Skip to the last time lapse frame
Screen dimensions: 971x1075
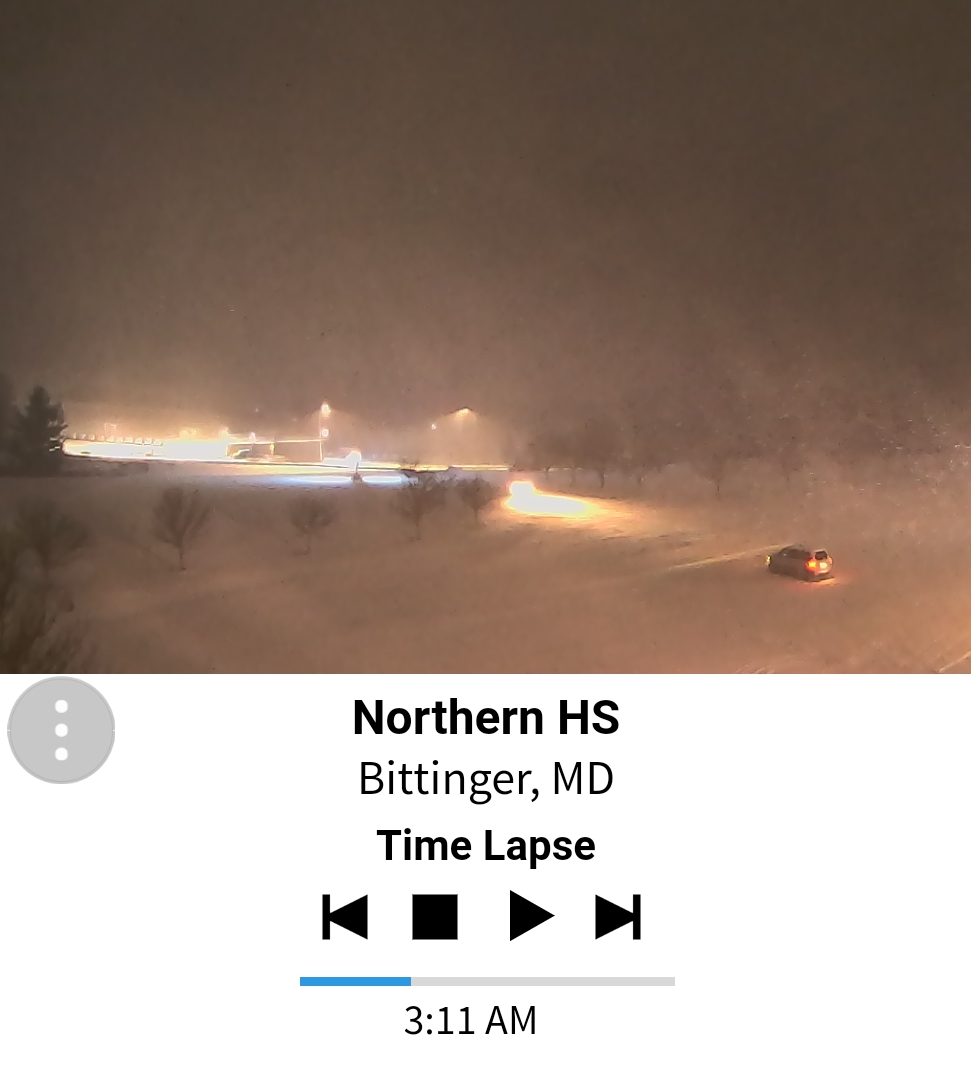(x=617, y=917)
